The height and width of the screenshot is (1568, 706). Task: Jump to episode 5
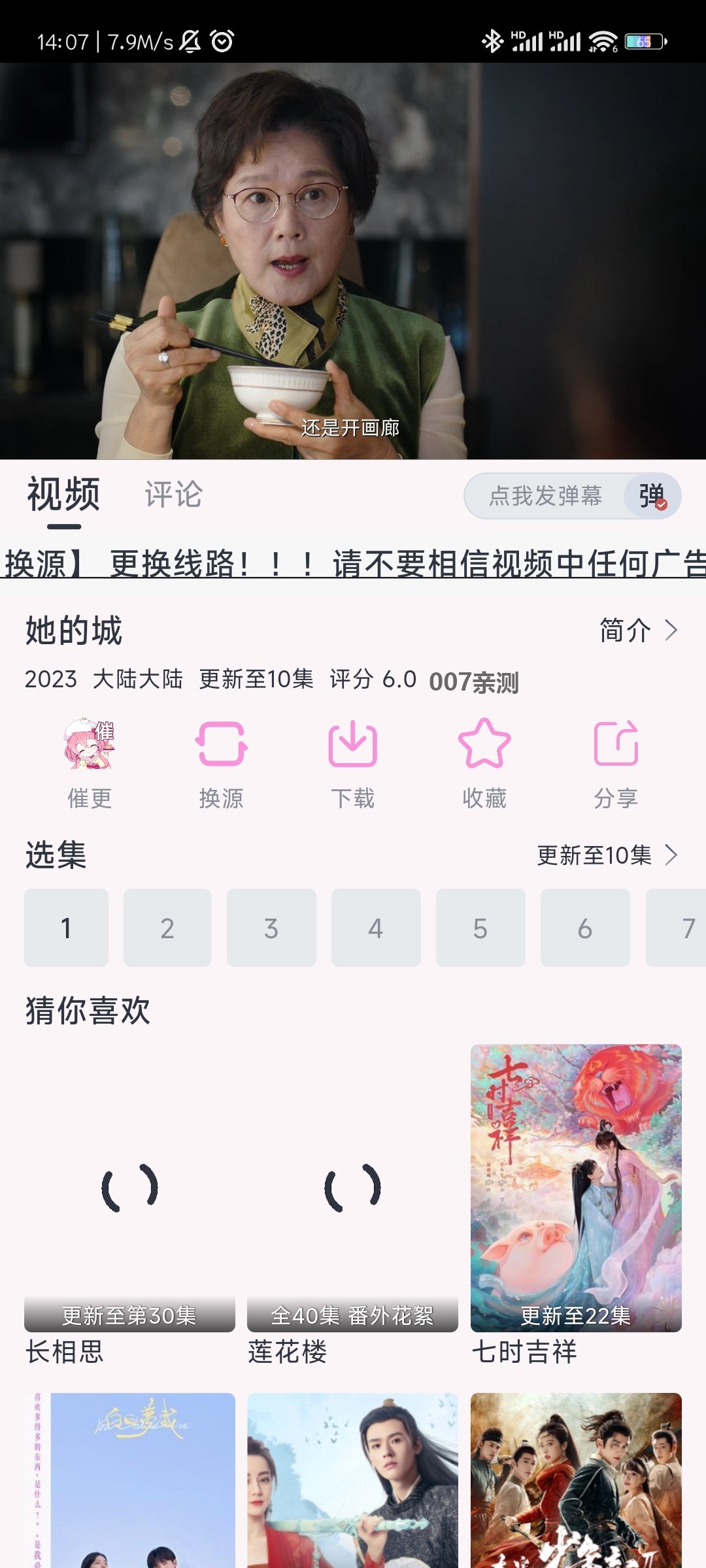coord(480,928)
